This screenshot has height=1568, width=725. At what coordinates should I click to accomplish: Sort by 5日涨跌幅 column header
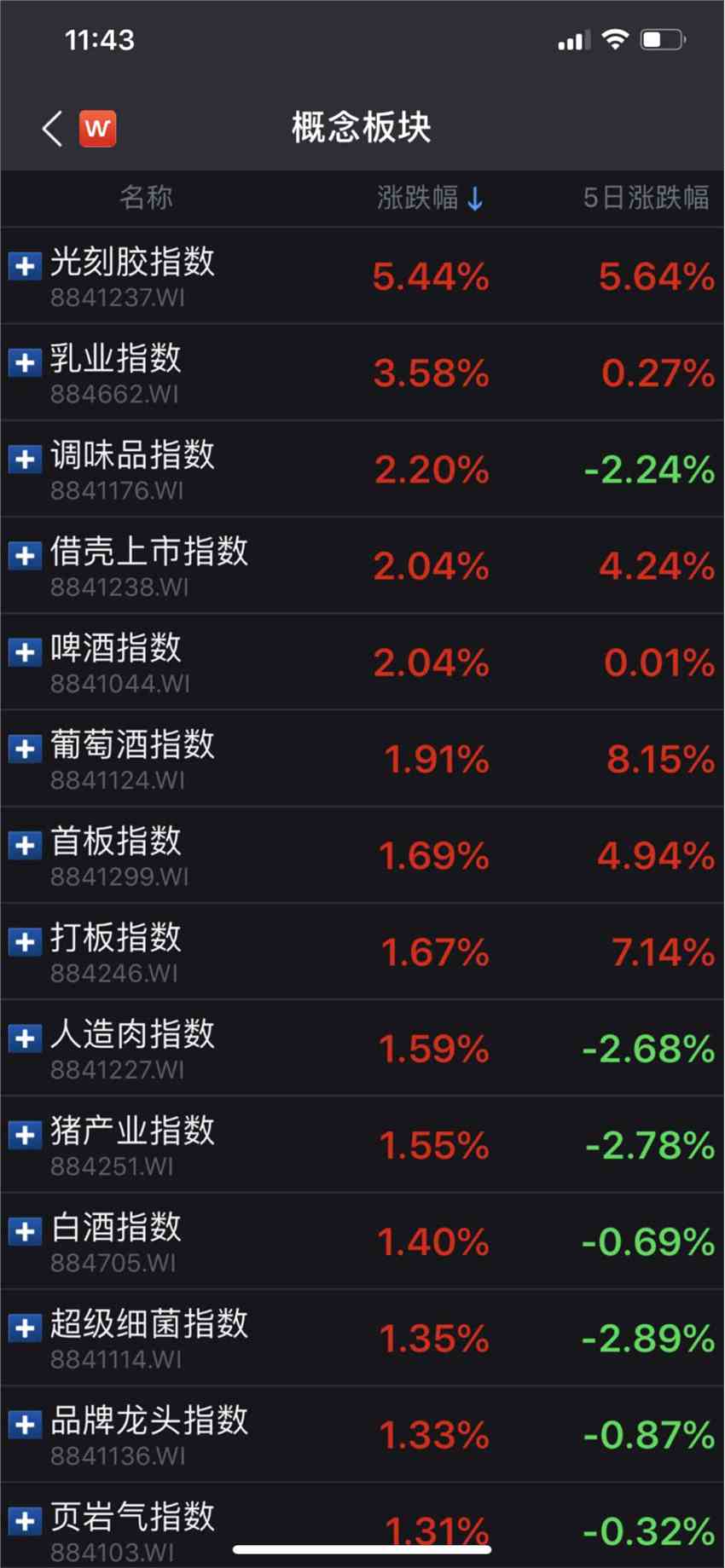click(x=645, y=198)
